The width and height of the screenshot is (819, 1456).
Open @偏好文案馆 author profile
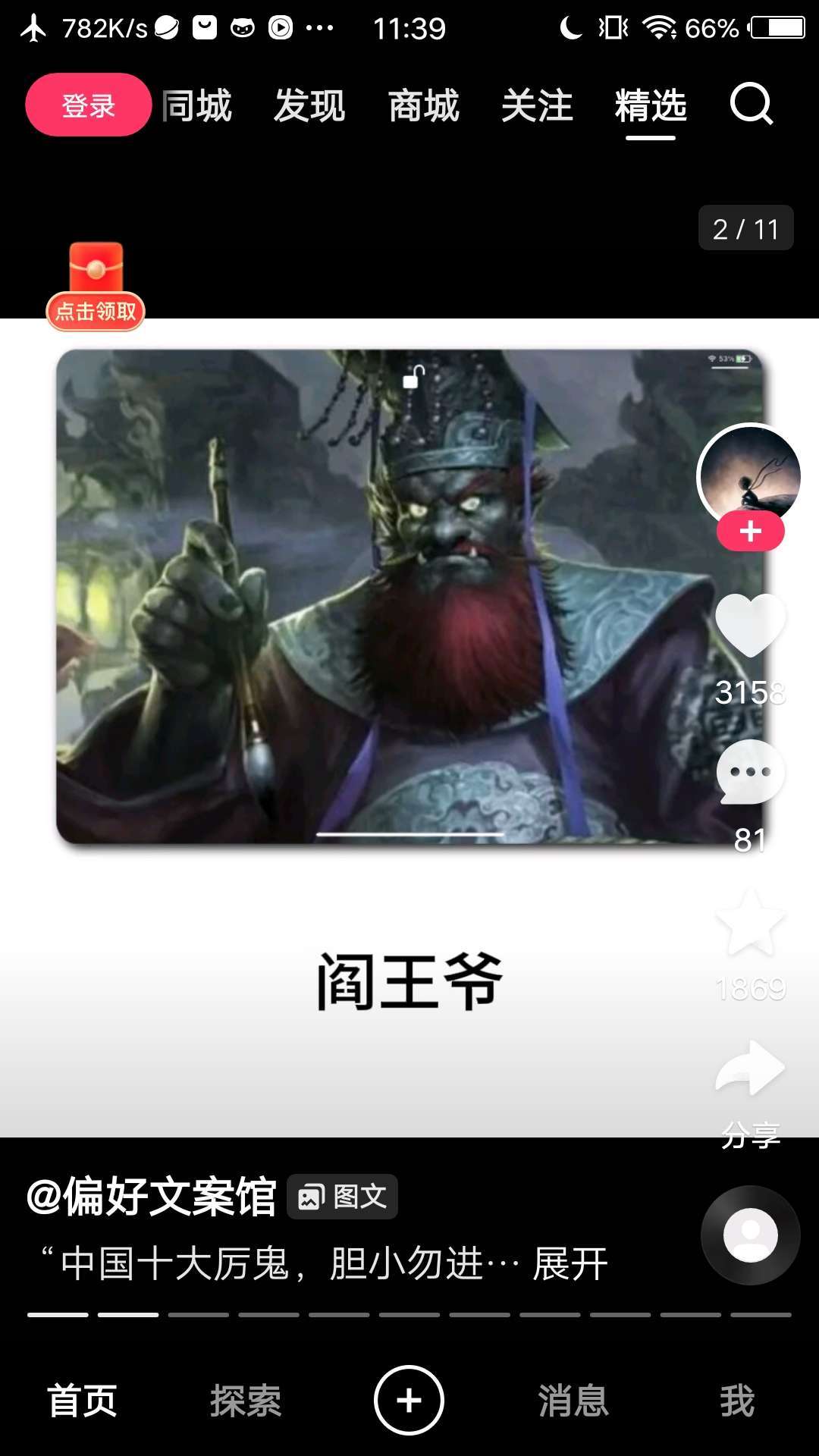coord(152,1197)
